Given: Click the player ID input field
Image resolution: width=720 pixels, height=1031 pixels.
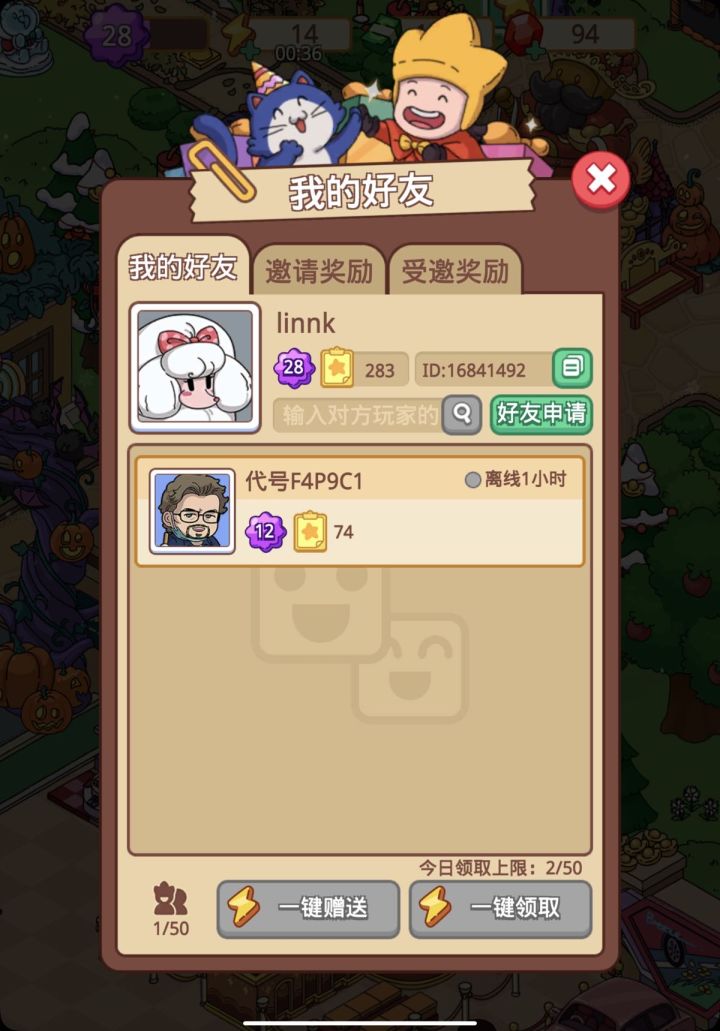Looking at the screenshot, I should tap(353, 415).
